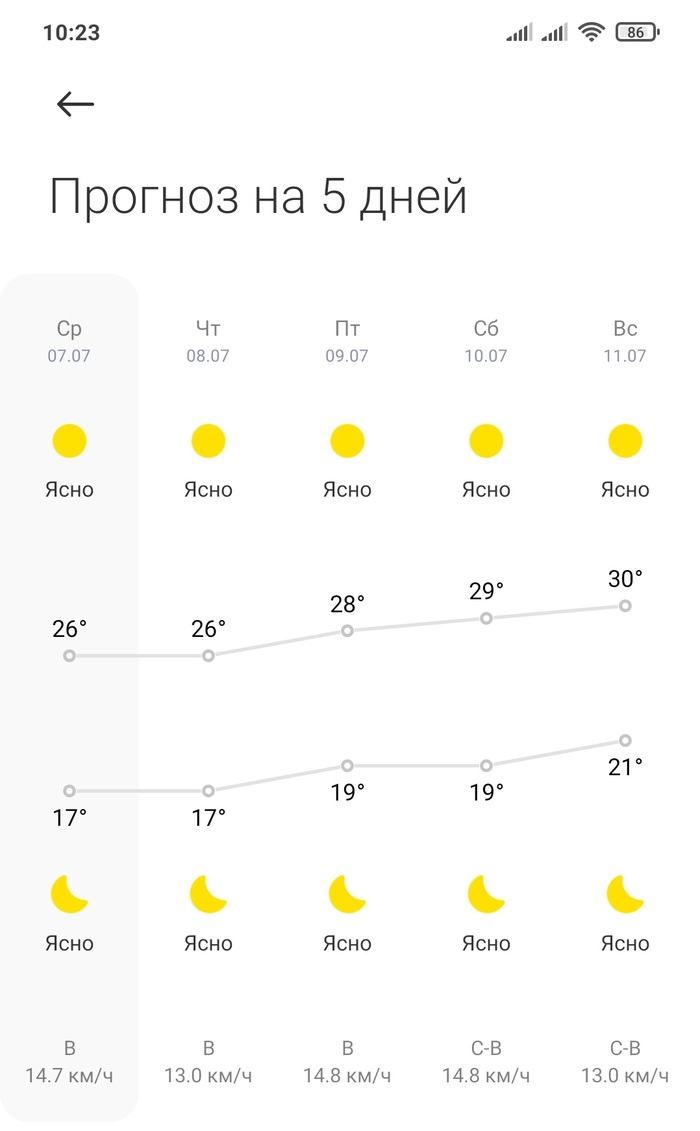700x1131 pixels.
Task: Go back using the arrow icon
Action: coord(75,104)
